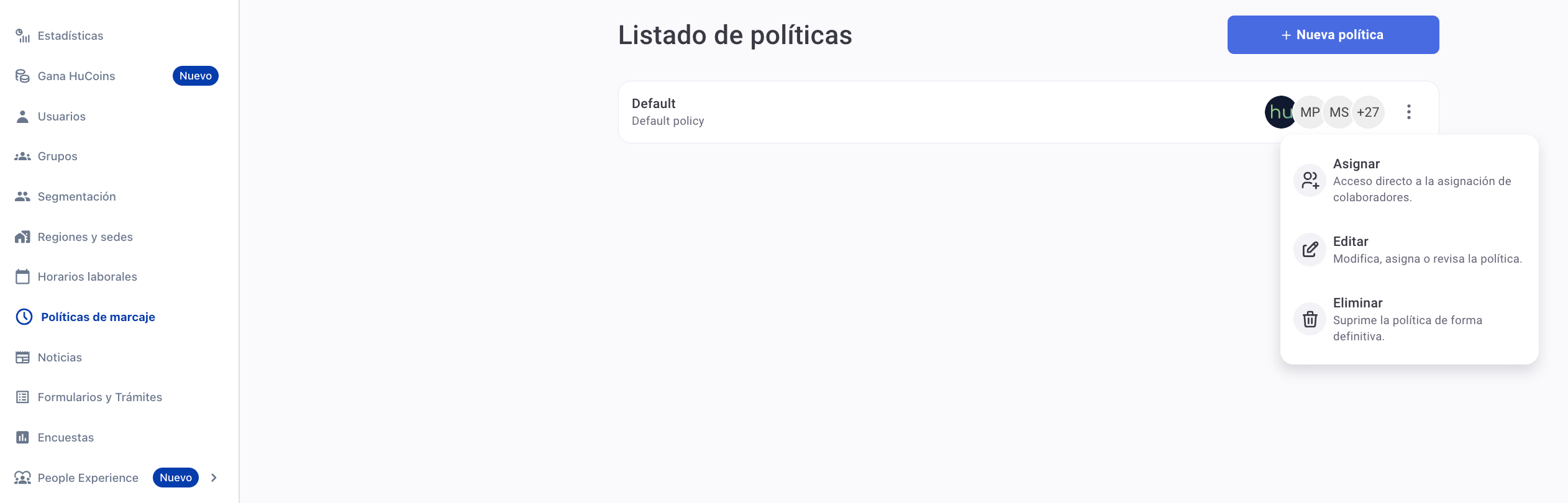
Task: Go to Estadísticas in the sidebar
Action: click(x=70, y=36)
